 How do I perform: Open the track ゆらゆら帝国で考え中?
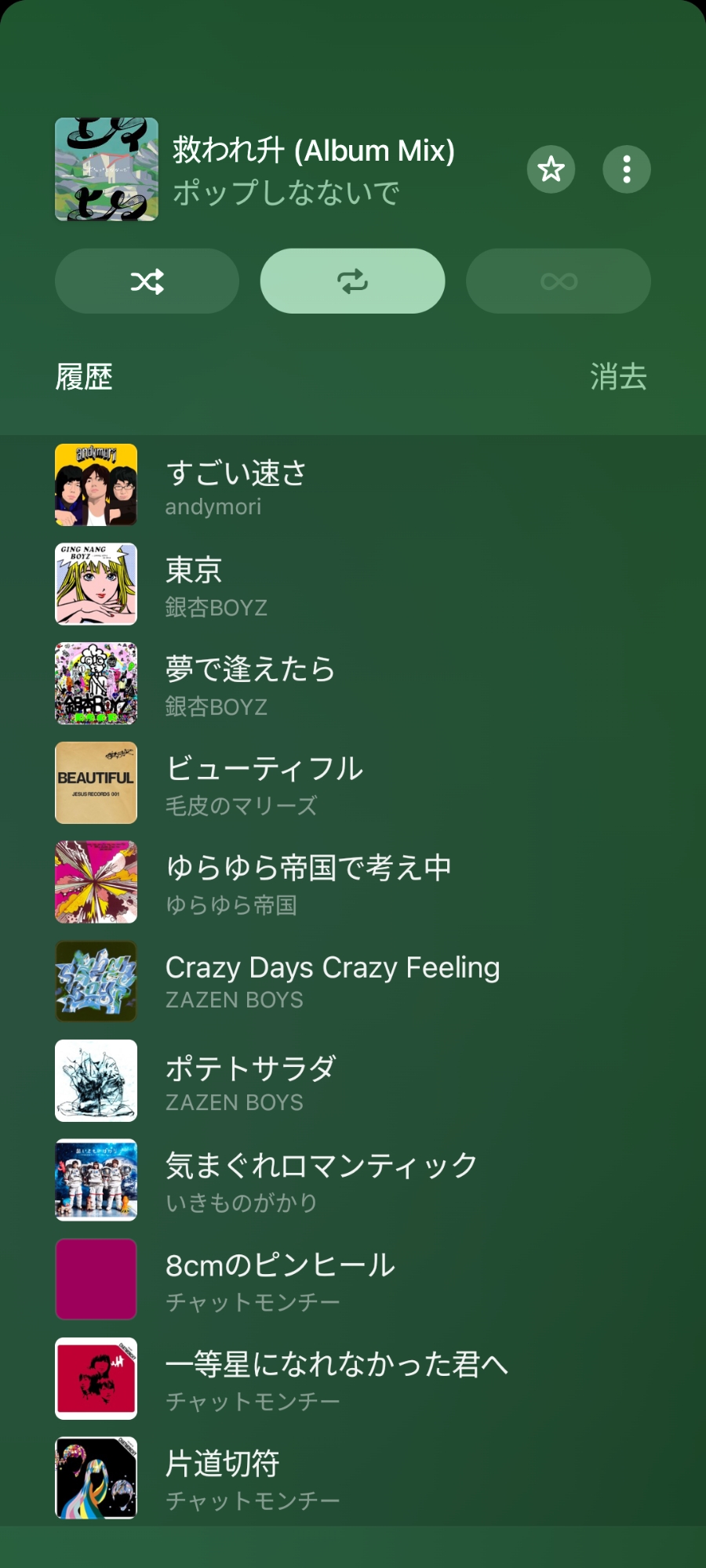(308, 883)
